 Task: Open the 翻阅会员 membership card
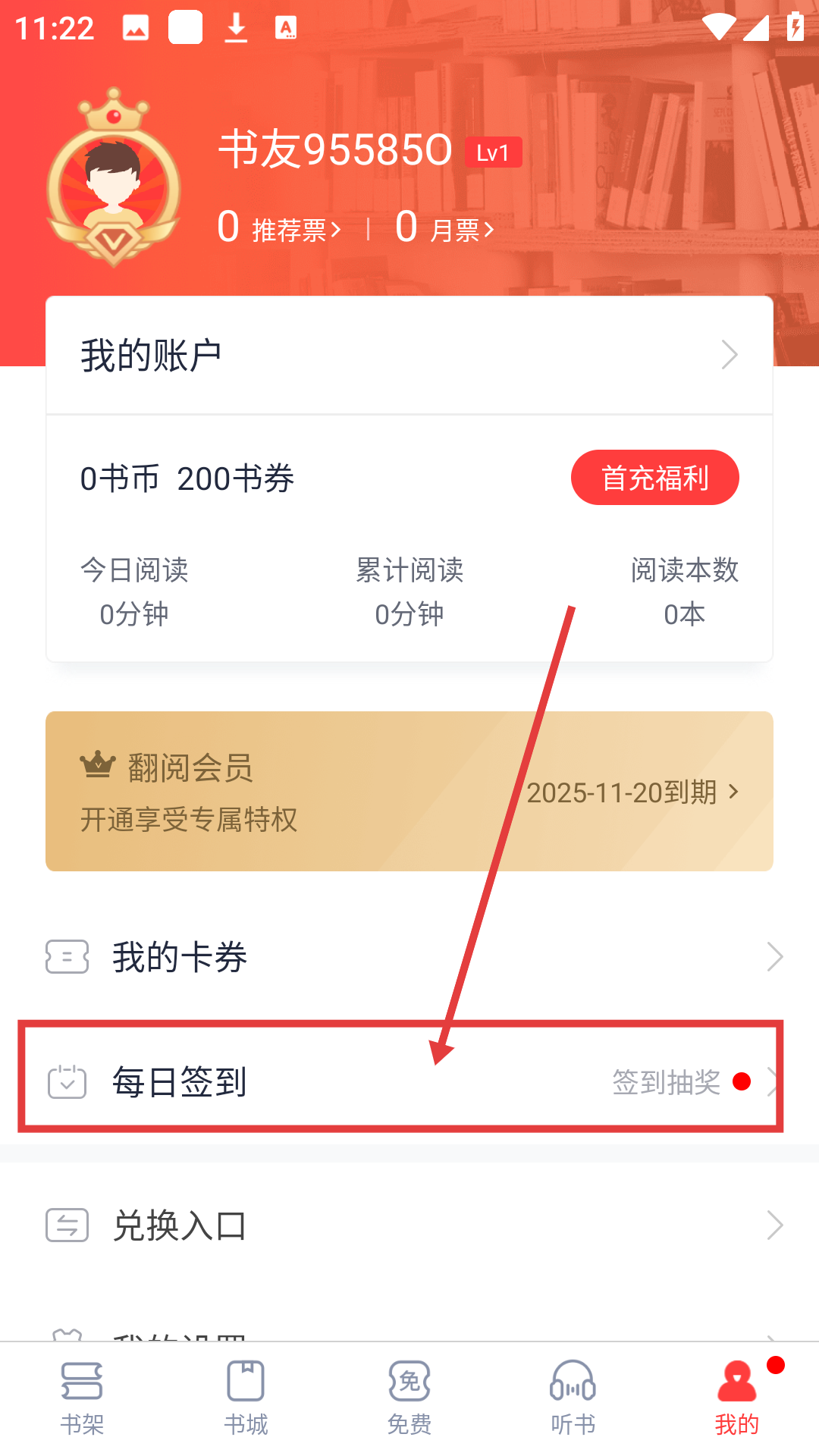[x=409, y=791]
